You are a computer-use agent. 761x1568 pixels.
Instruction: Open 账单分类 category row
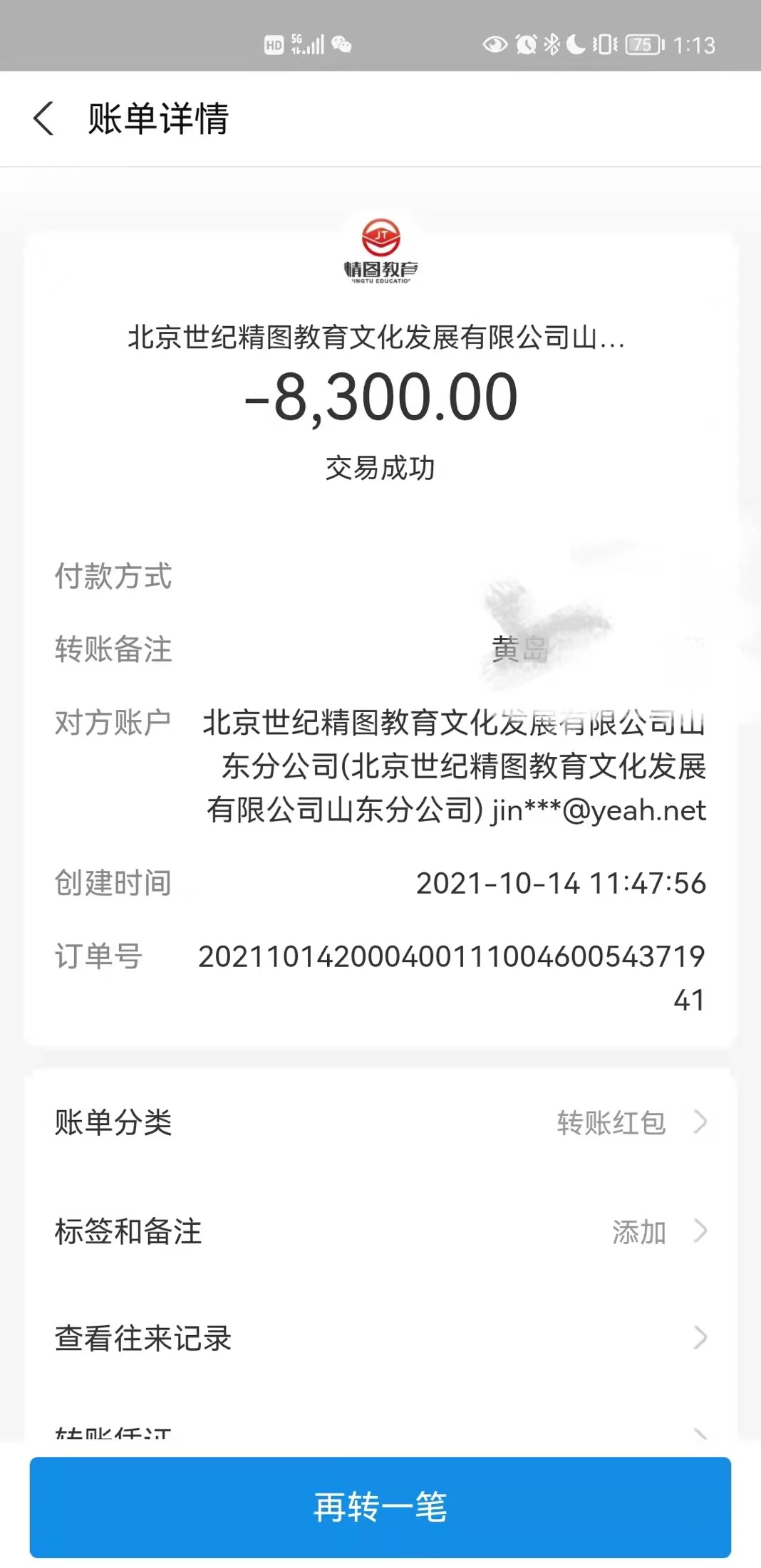coord(380,1123)
